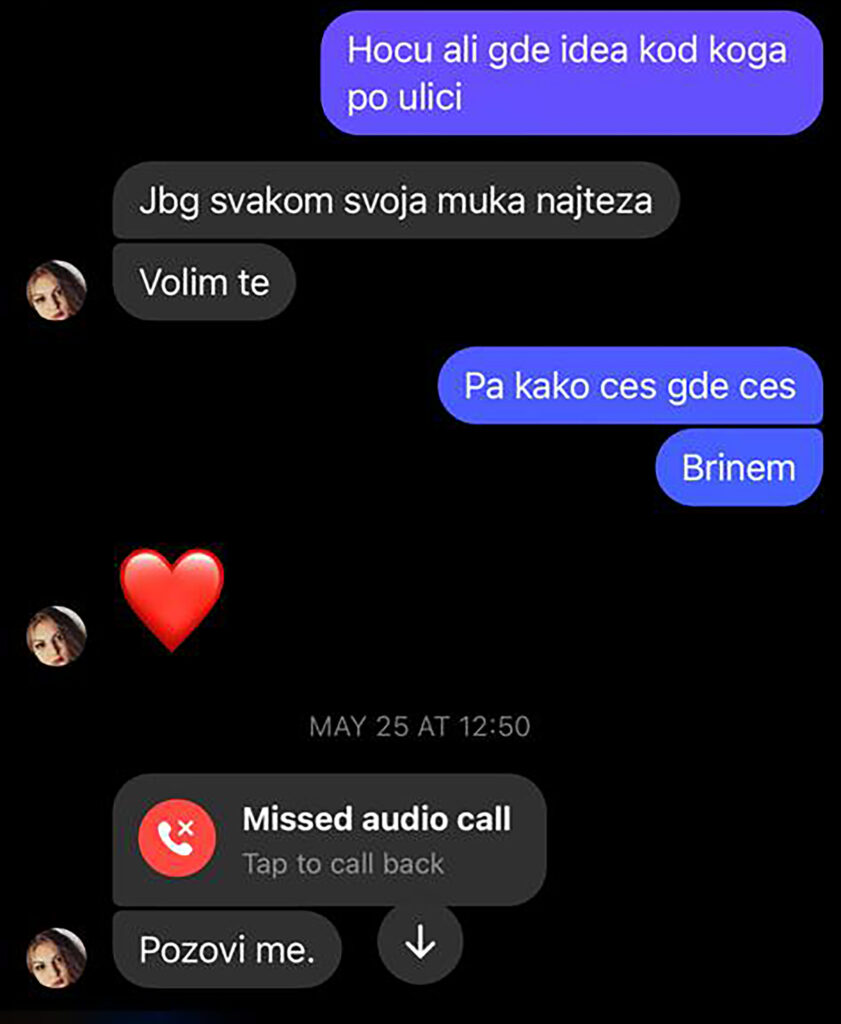
Task: Tap the "Volim te" message bubble
Action: 204,282
